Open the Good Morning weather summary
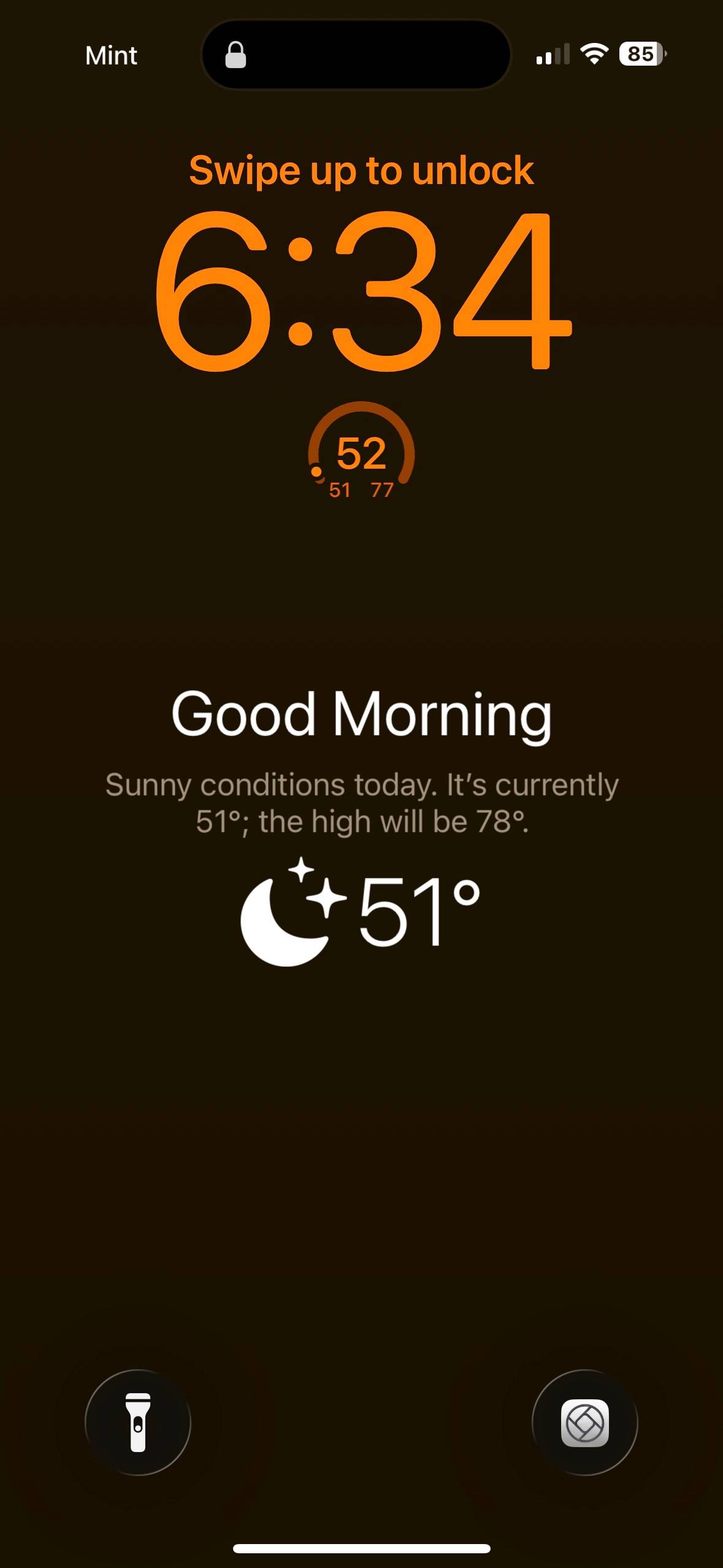 pyautogui.click(x=361, y=826)
